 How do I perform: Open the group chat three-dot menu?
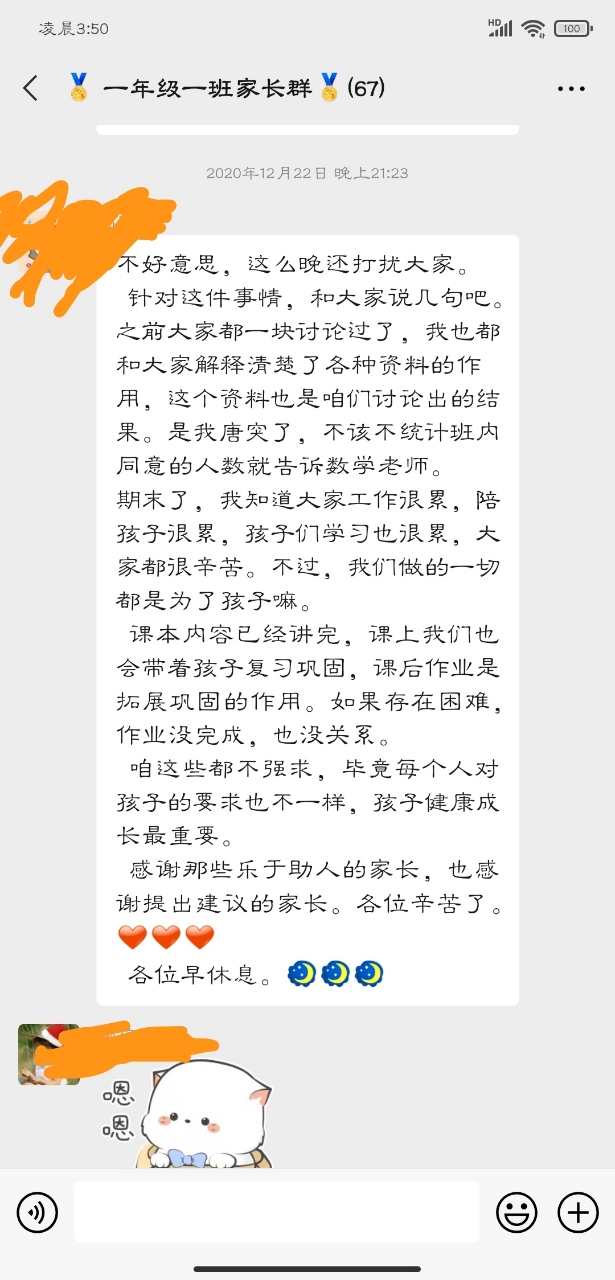(571, 89)
